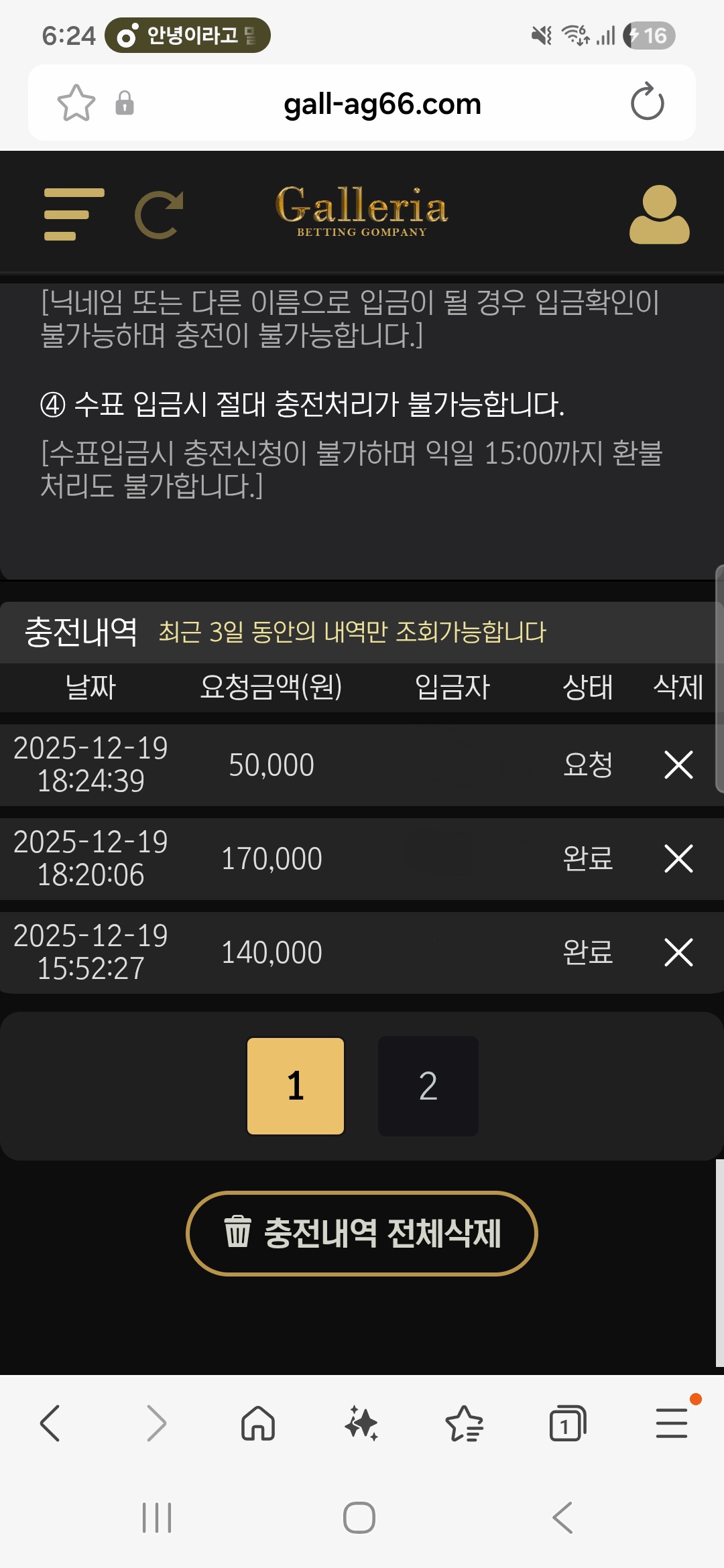Delete the 140,000 completed charge entry
Image resolution: width=724 pixels, height=1568 pixels.
[x=678, y=952]
